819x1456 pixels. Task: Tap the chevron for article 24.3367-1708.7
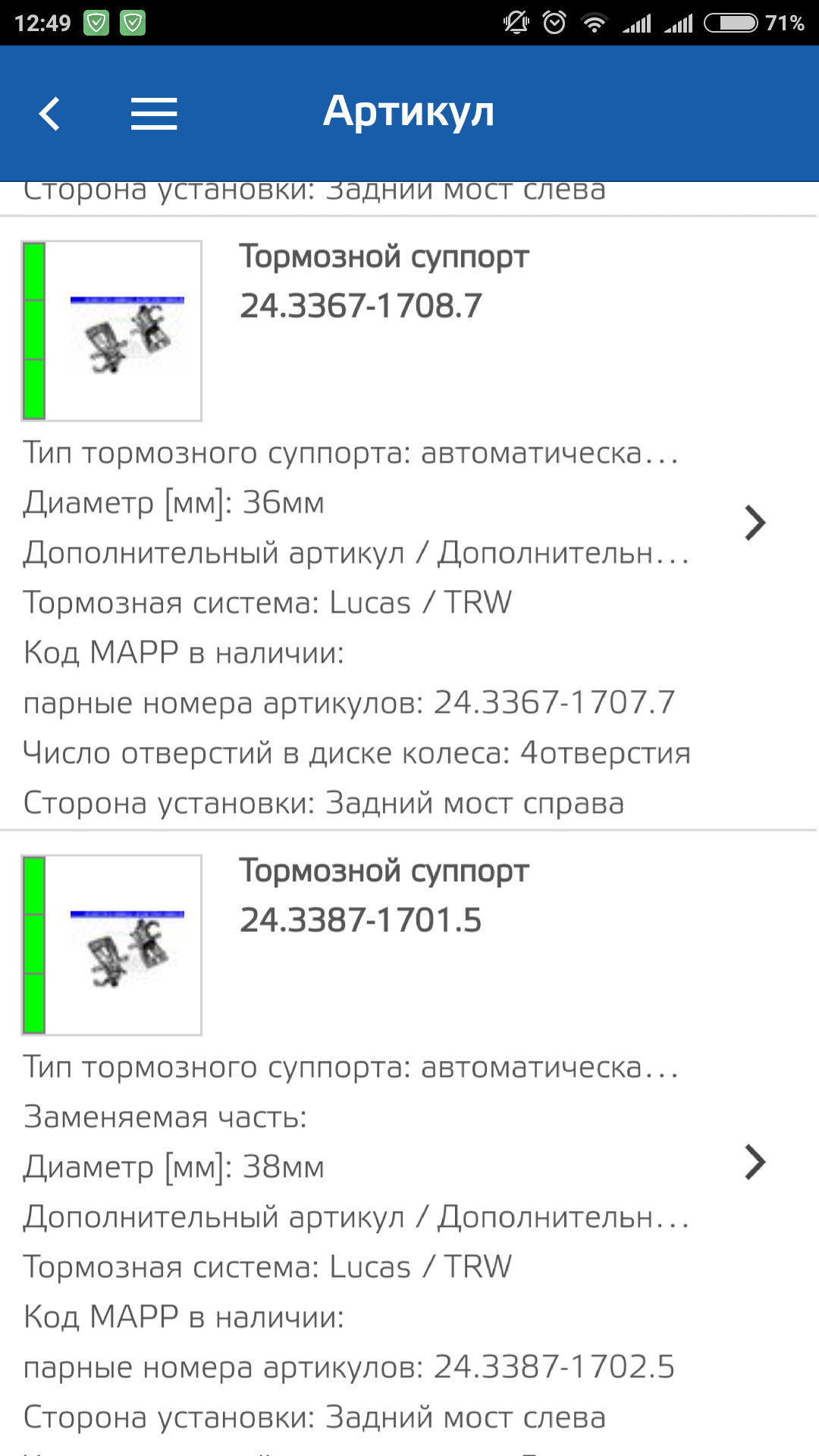[755, 523]
